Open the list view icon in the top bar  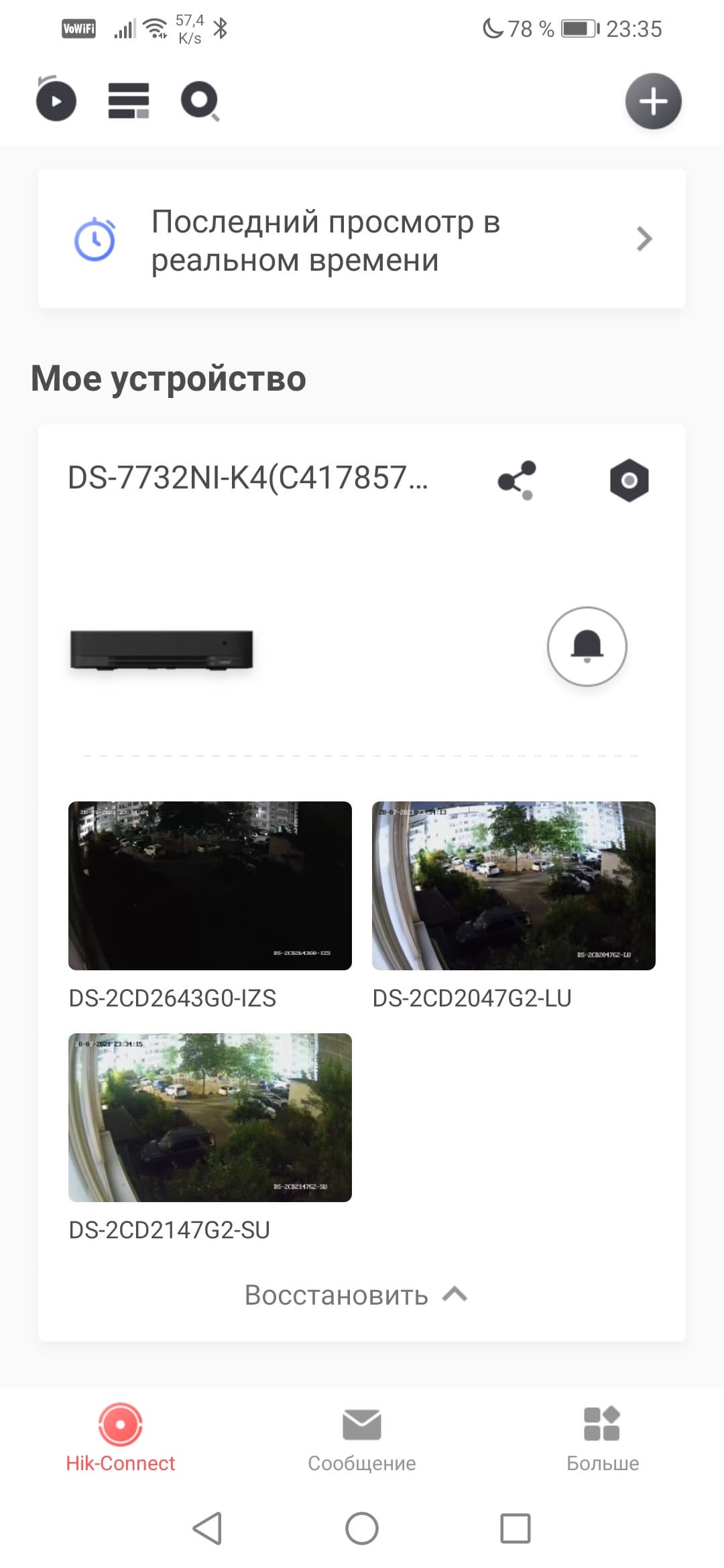(128, 101)
